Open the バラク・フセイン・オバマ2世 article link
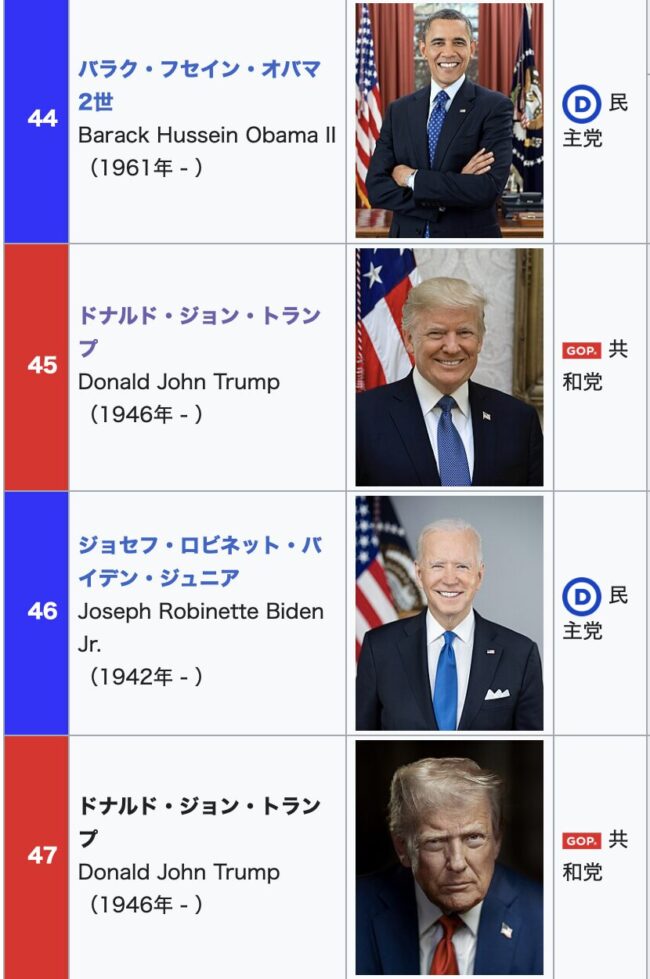 (199, 70)
